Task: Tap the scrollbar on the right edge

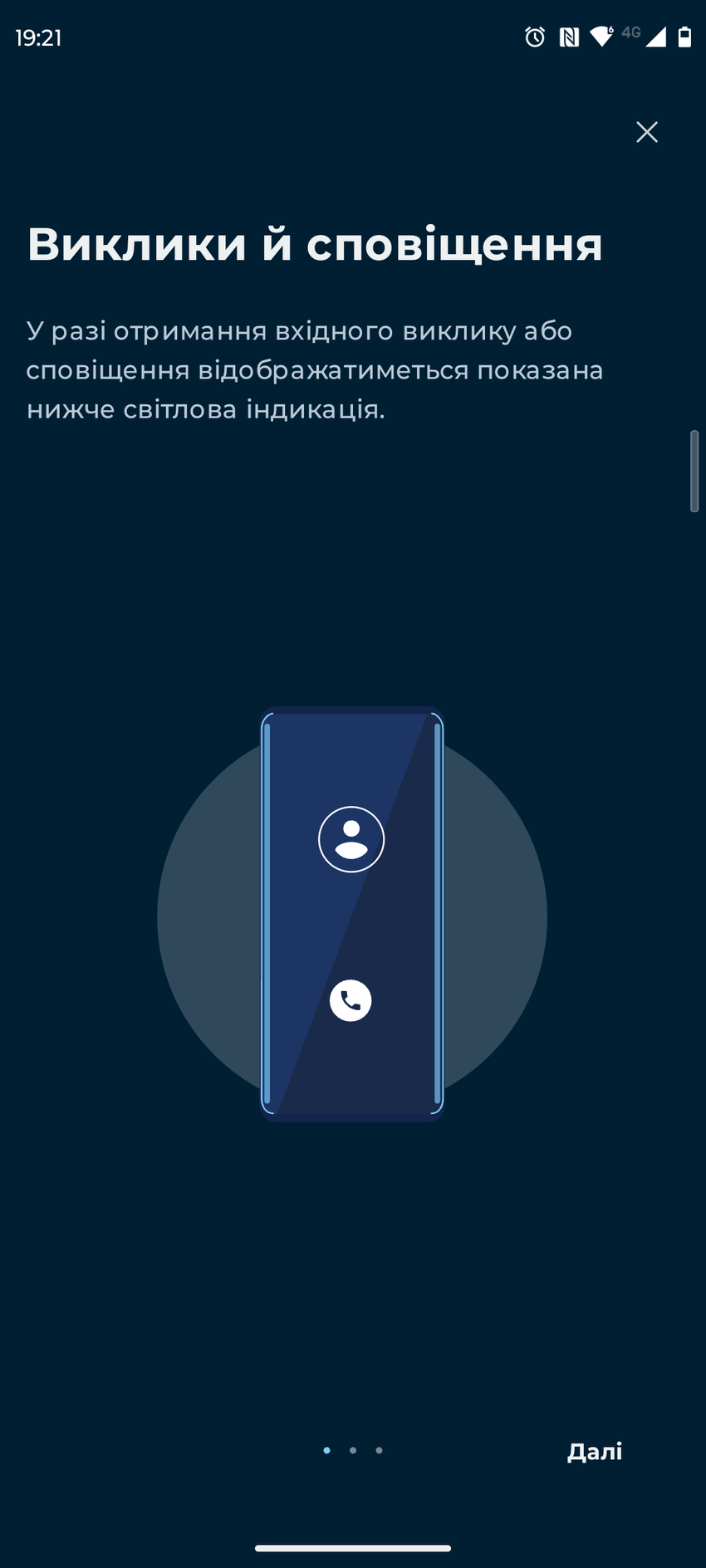Action: click(694, 469)
